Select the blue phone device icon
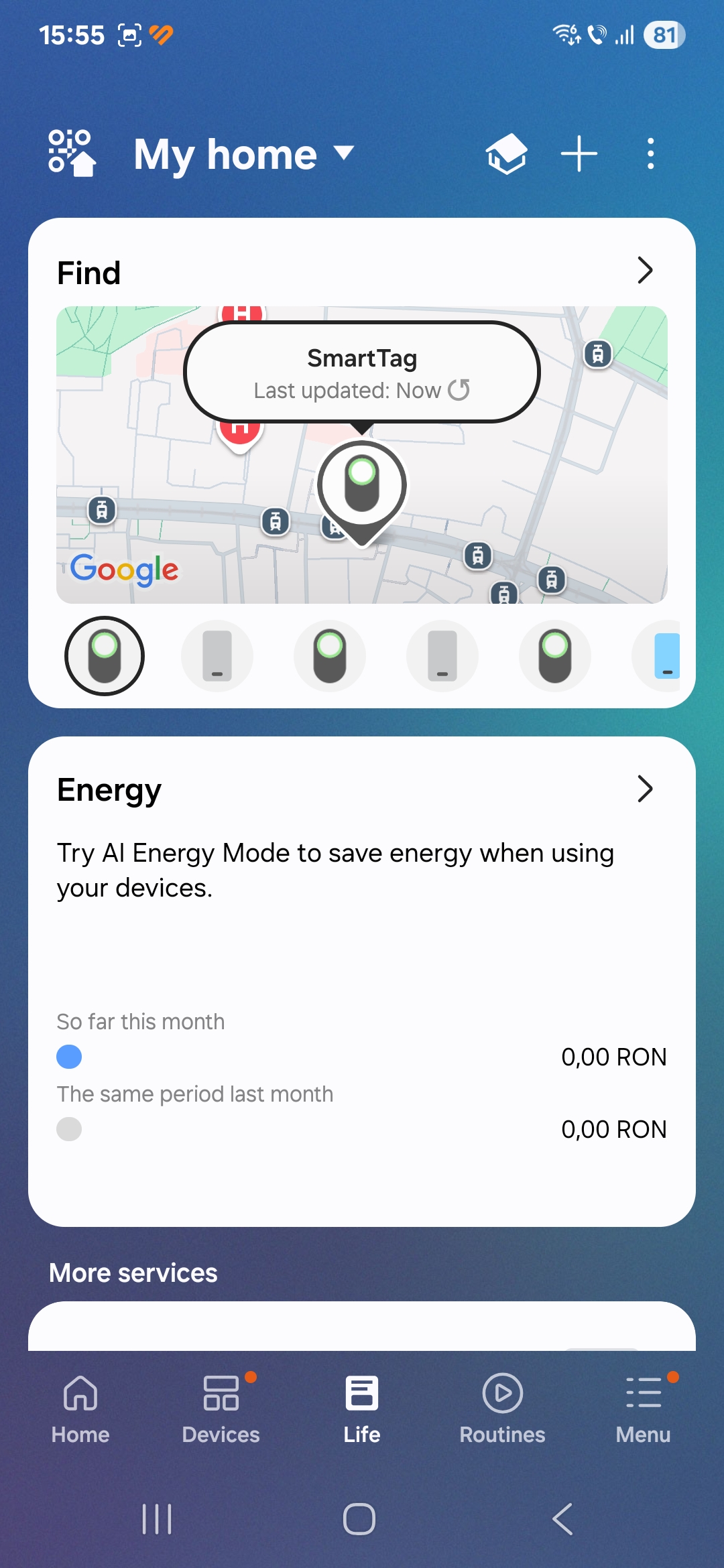 [660, 656]
